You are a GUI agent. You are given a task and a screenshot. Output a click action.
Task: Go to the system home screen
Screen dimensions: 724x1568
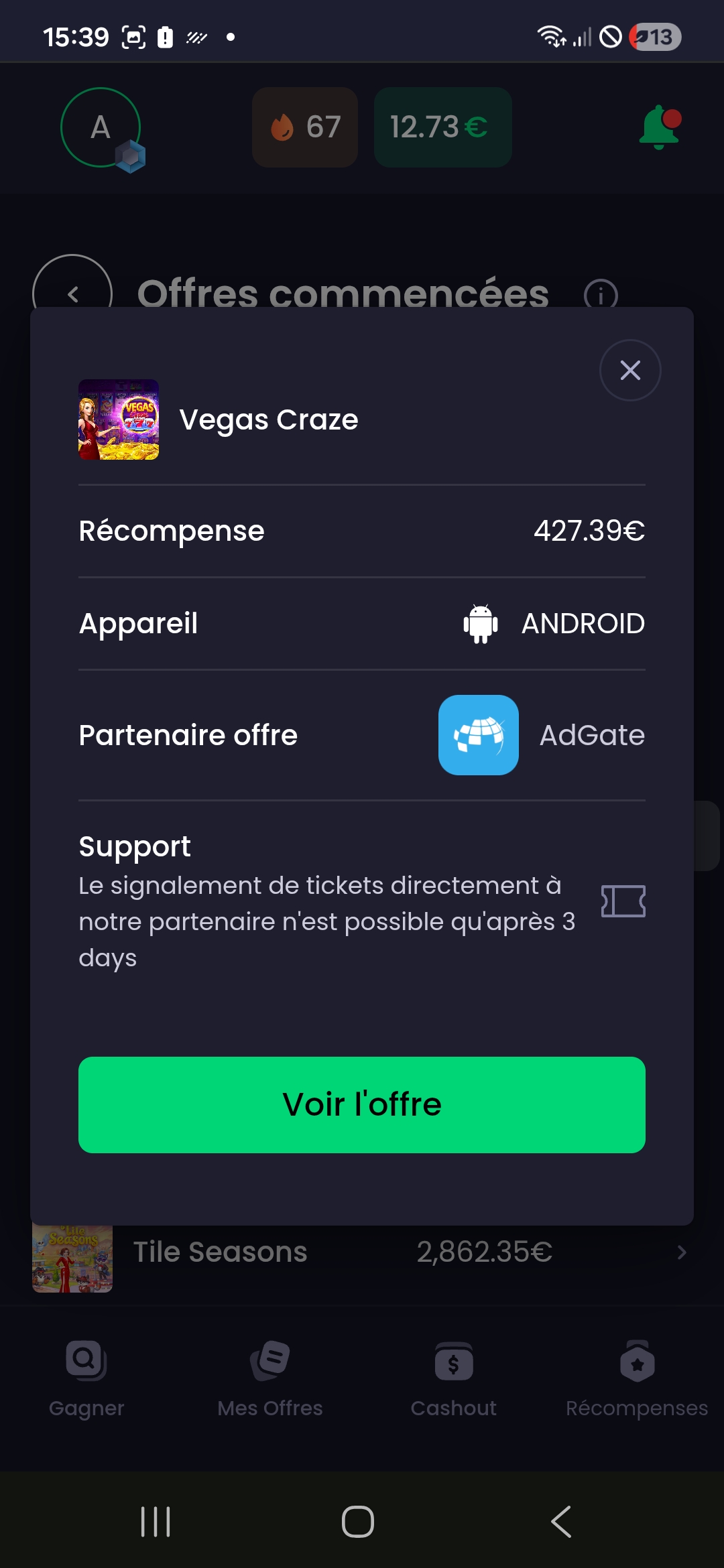(358, 1522)
